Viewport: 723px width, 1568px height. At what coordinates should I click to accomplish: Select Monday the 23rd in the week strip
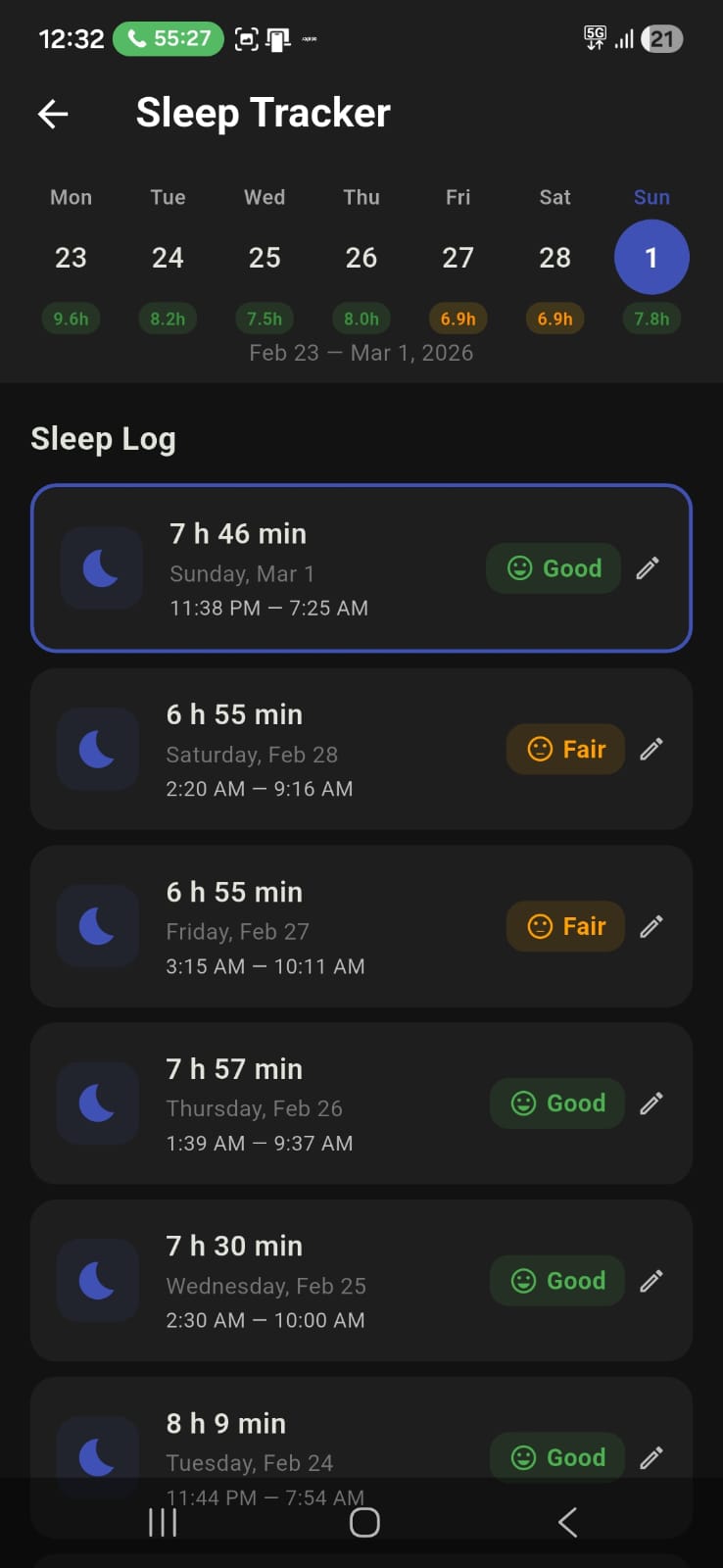[x=70, y=257]
